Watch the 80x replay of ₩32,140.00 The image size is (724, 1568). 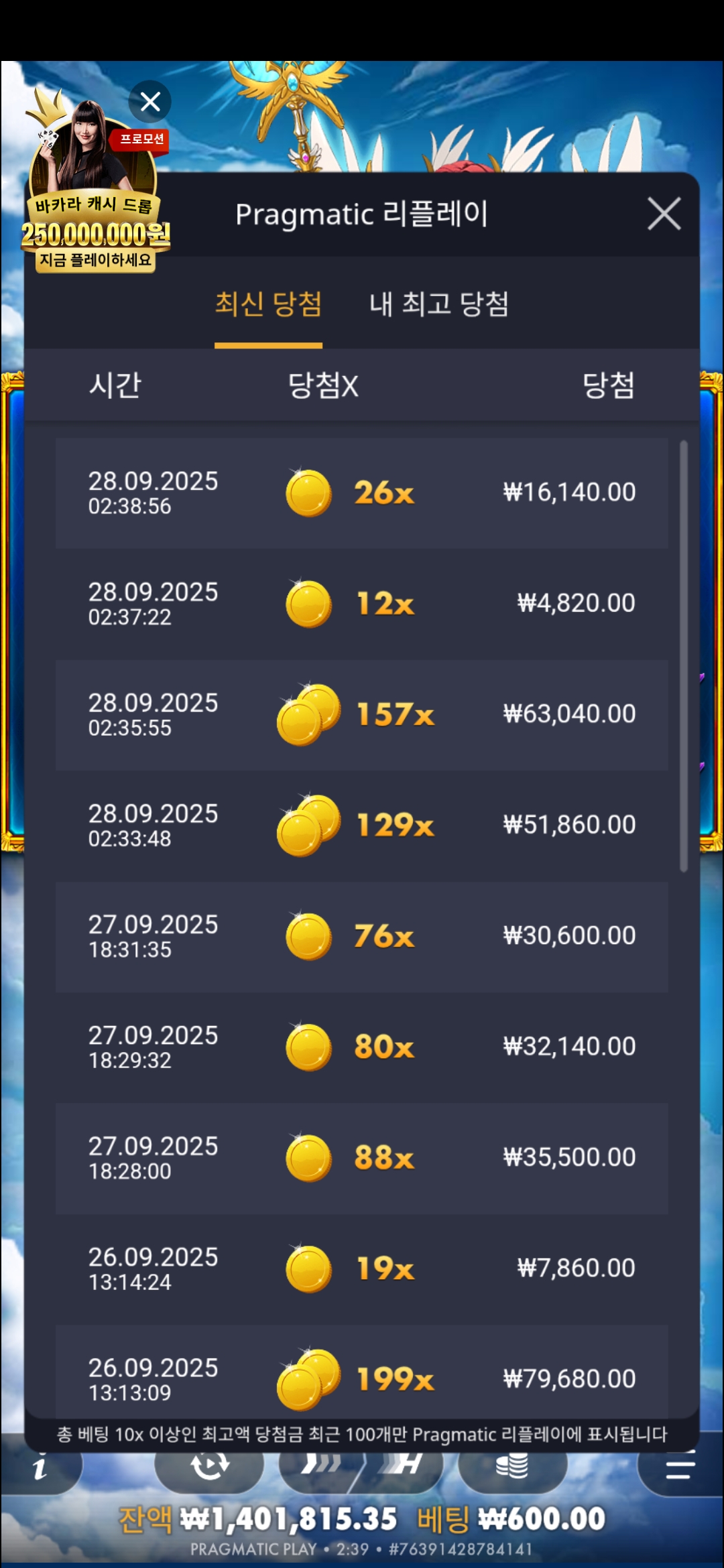(x=362, y=1047)
